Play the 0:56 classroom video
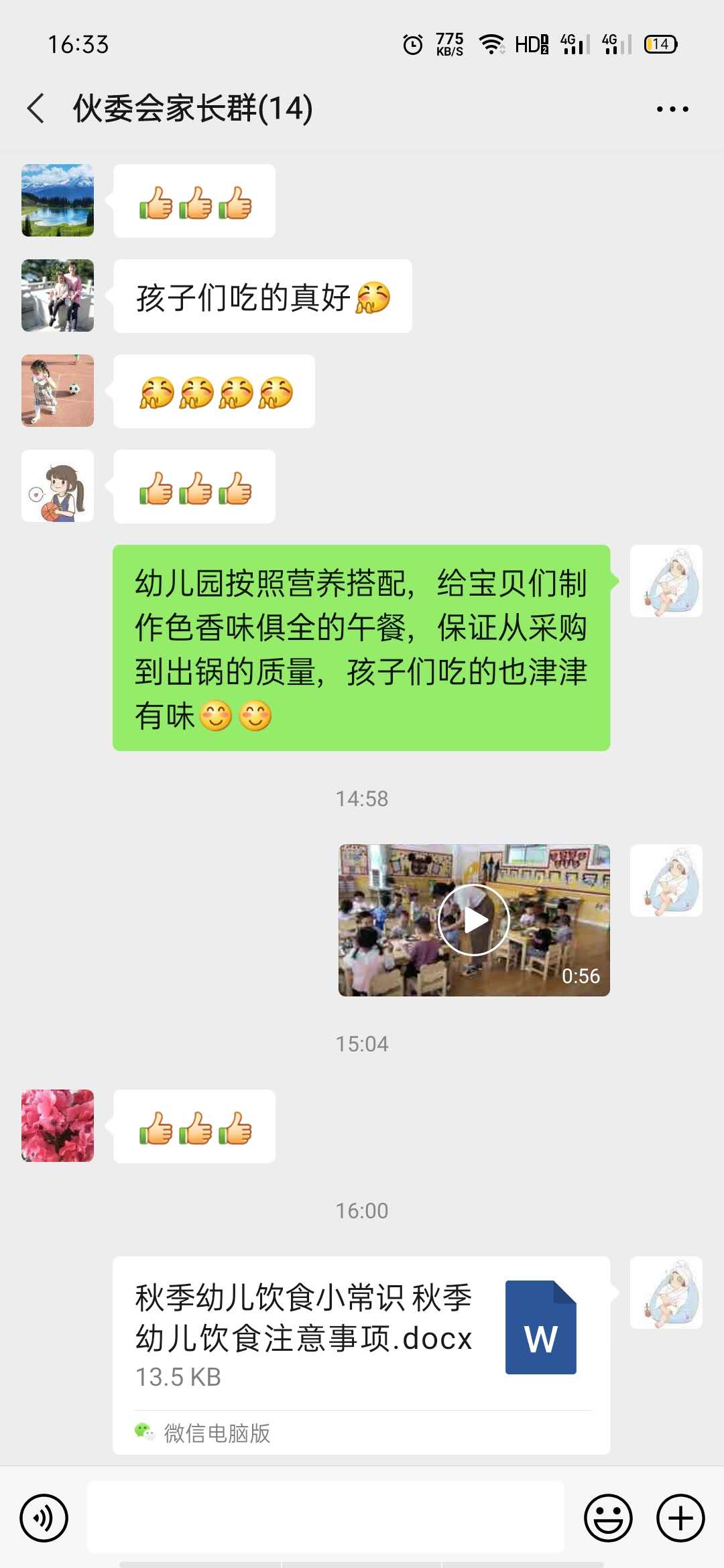The image size is (724, 1568). pos(474,920)
